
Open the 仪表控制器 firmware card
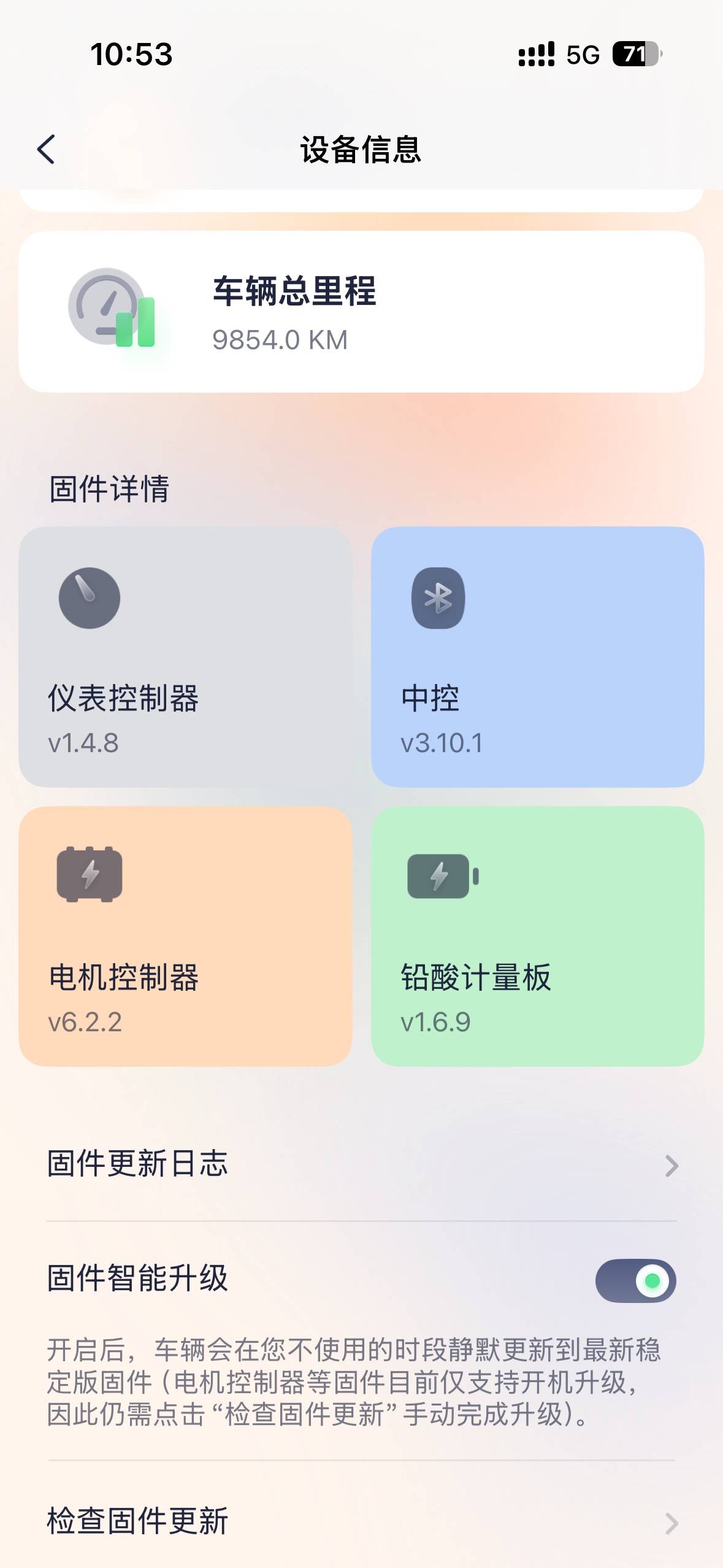coord(185,656)
